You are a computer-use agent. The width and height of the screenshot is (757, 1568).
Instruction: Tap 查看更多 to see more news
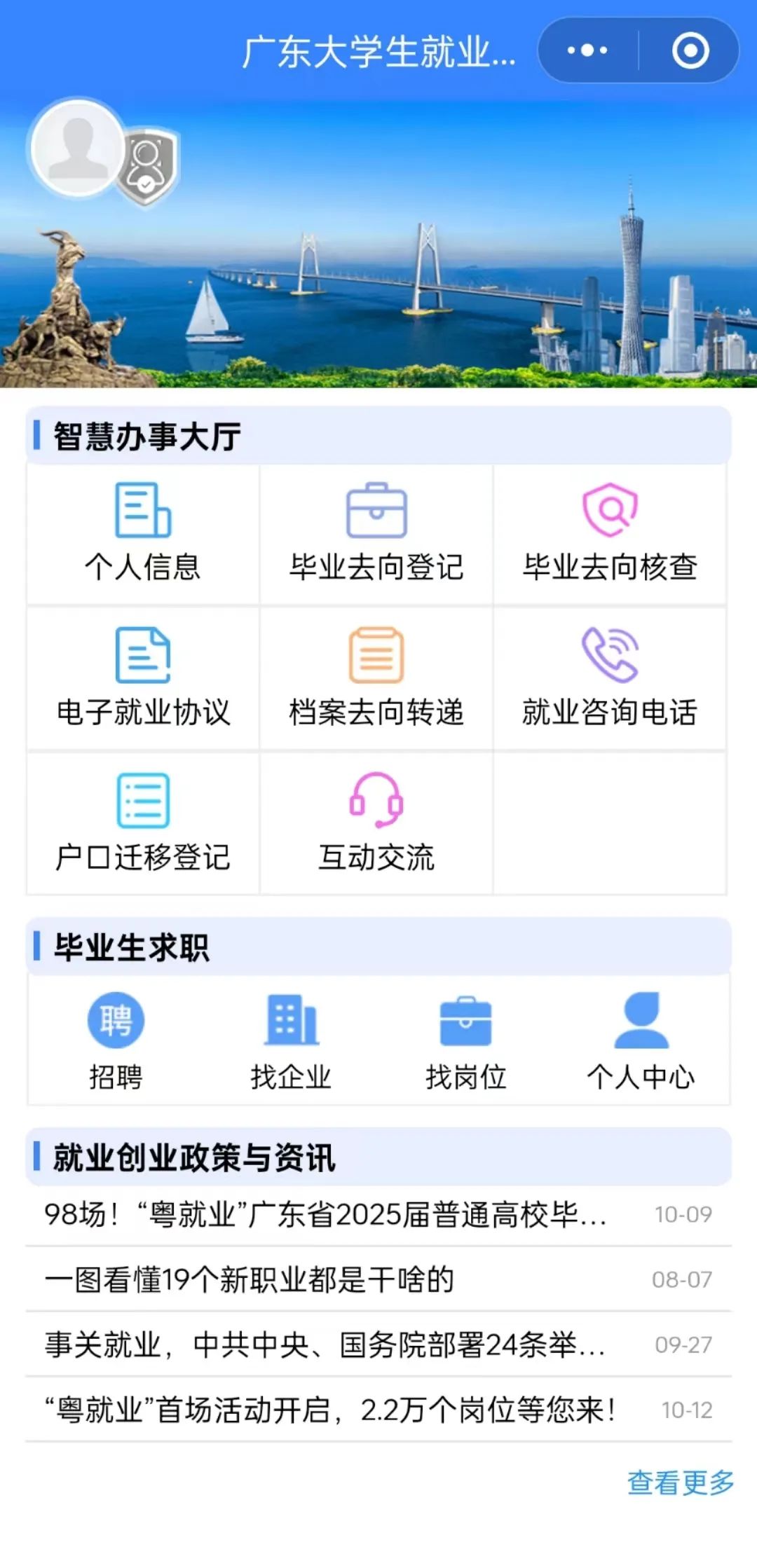(680, 1483)
